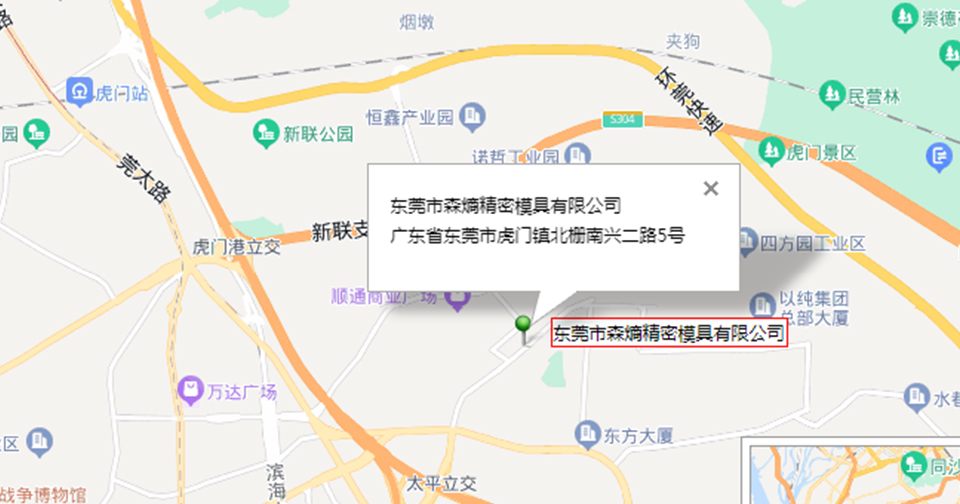Tap the 恒鑫产业园 point of interest
960x504 pixels.
click(474, 118)
